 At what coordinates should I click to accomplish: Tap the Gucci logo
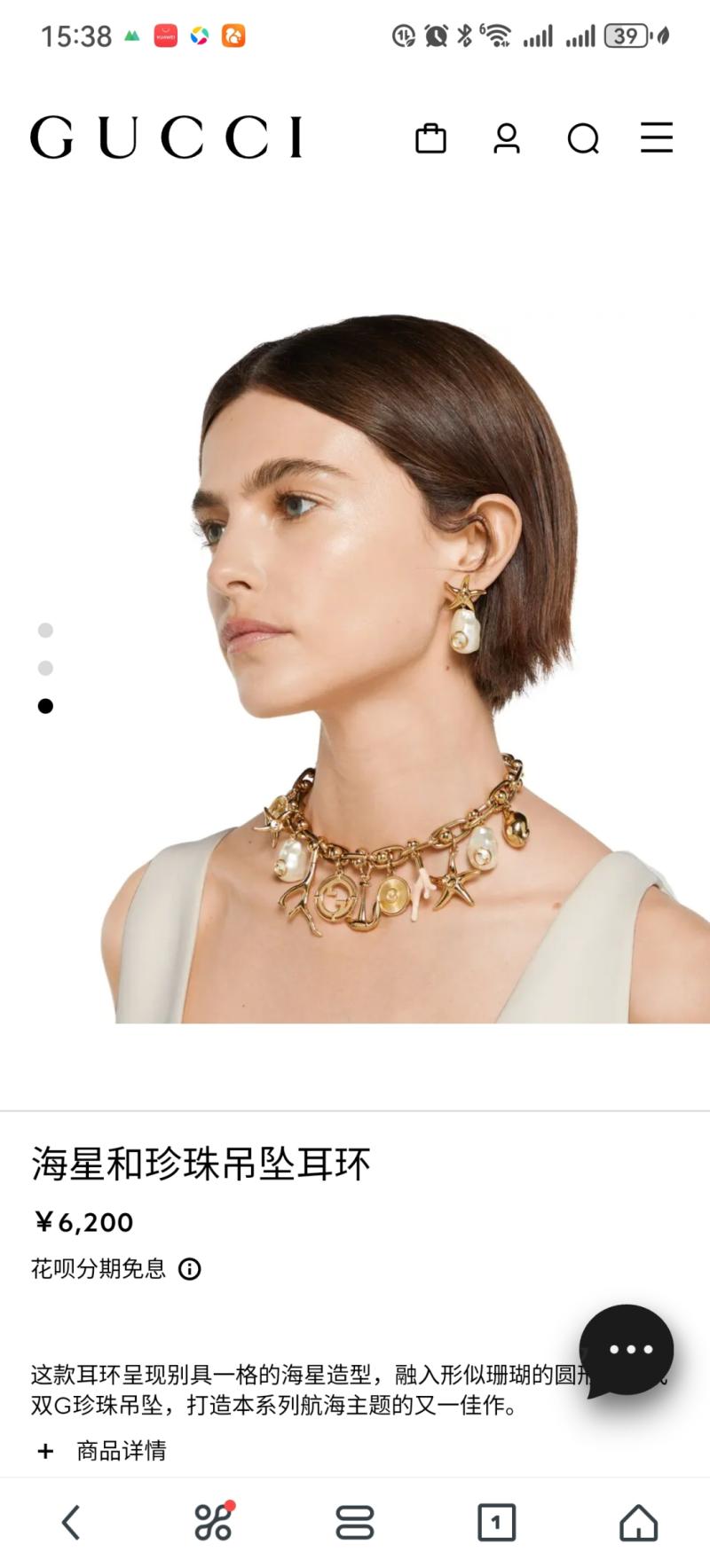[169, 139]
